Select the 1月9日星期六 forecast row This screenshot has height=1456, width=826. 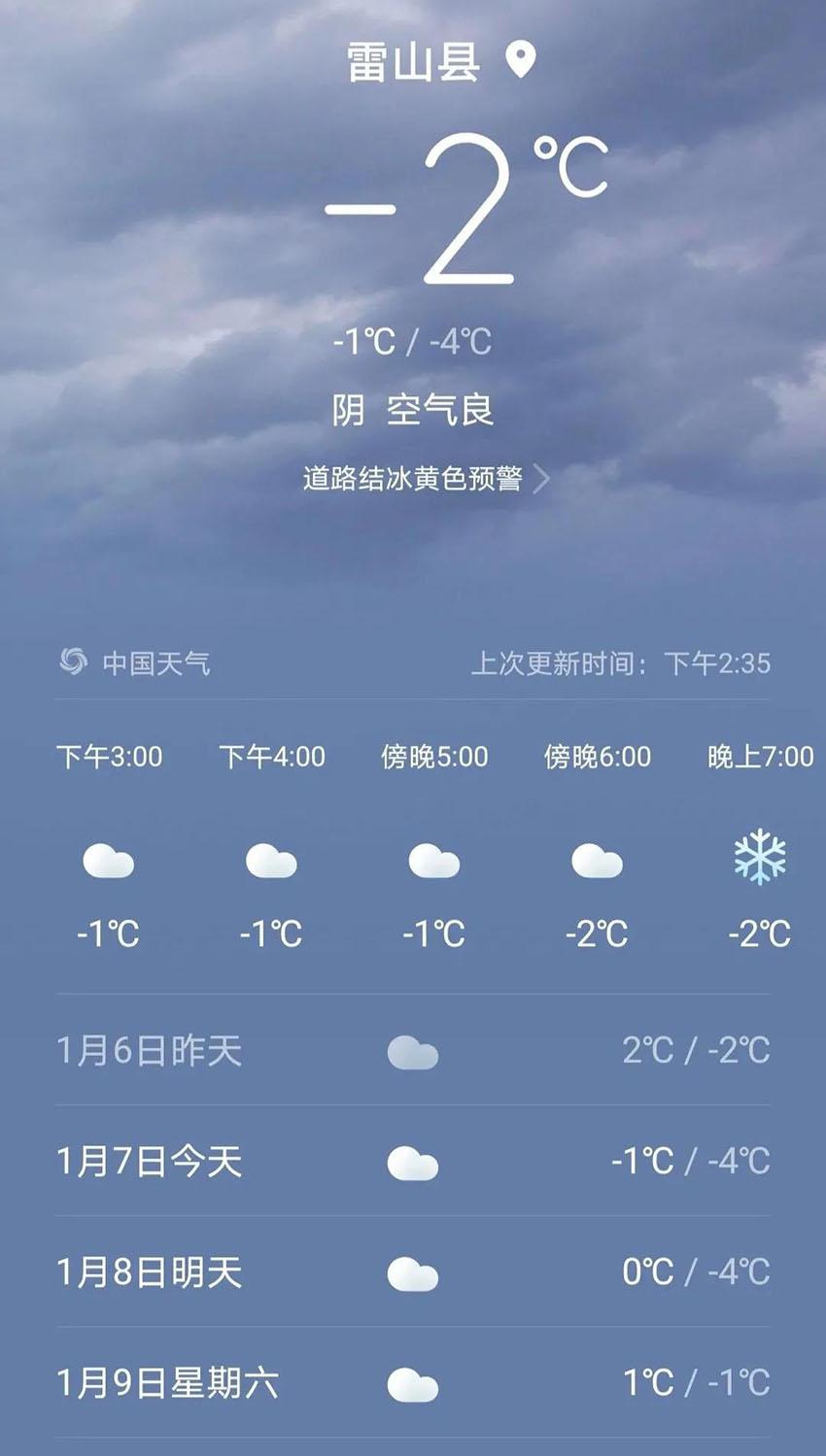click(x=412, y=1382)
